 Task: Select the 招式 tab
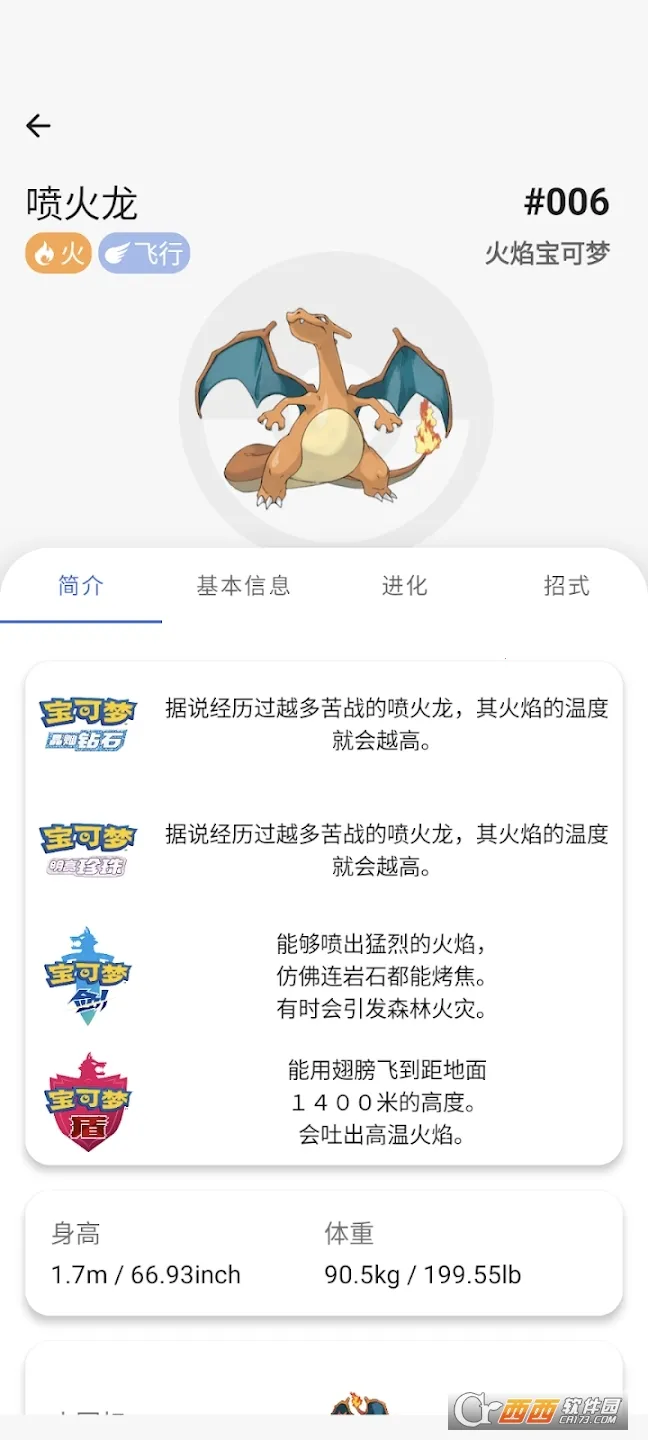click(x=566, y=586)
